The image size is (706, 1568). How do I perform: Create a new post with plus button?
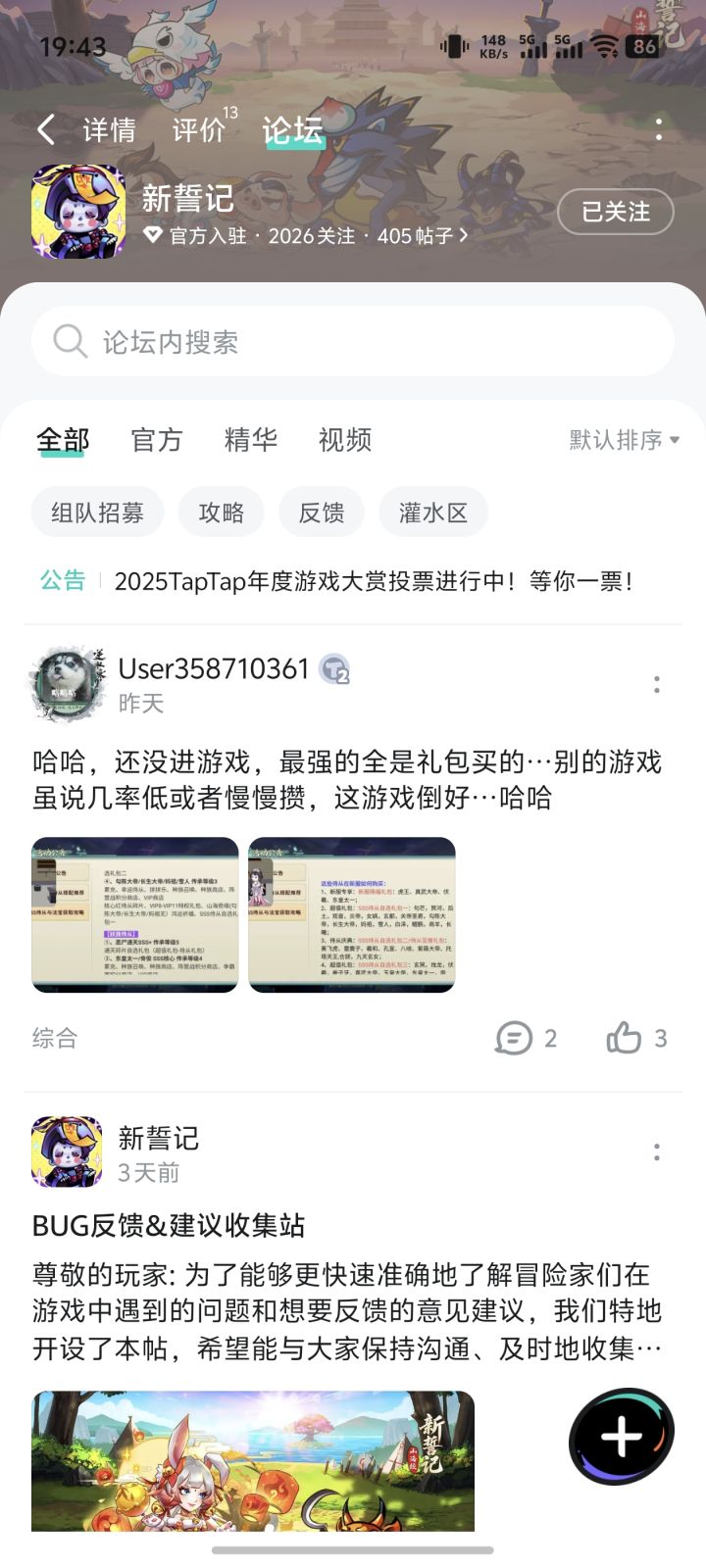tap(622, 1439)
